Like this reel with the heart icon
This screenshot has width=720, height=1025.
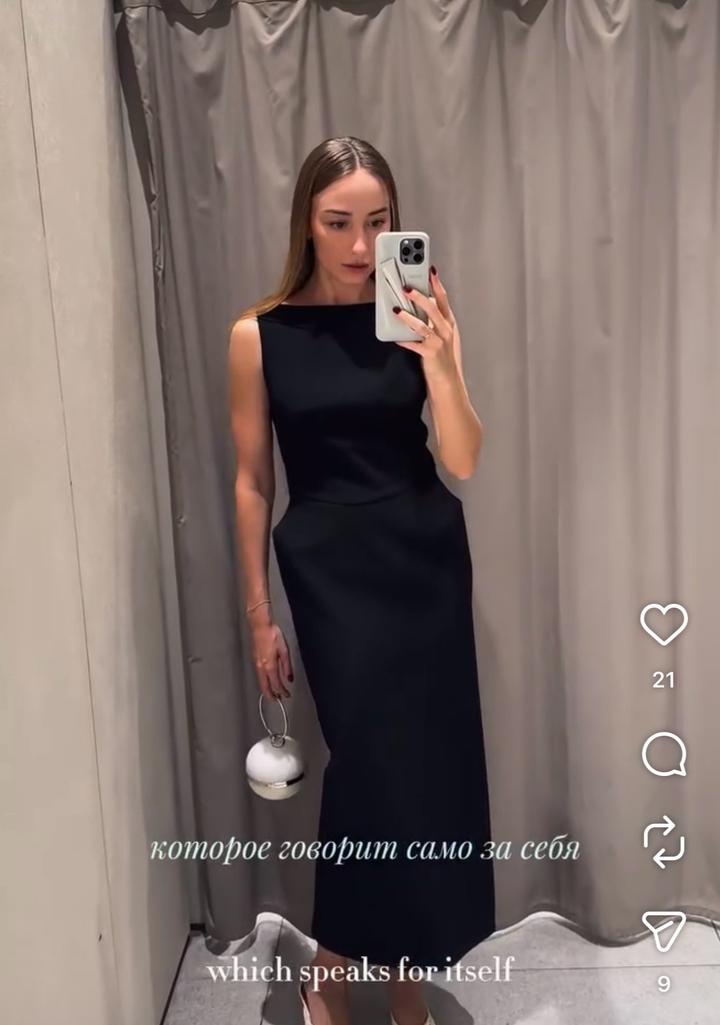(x=663, y=625)
